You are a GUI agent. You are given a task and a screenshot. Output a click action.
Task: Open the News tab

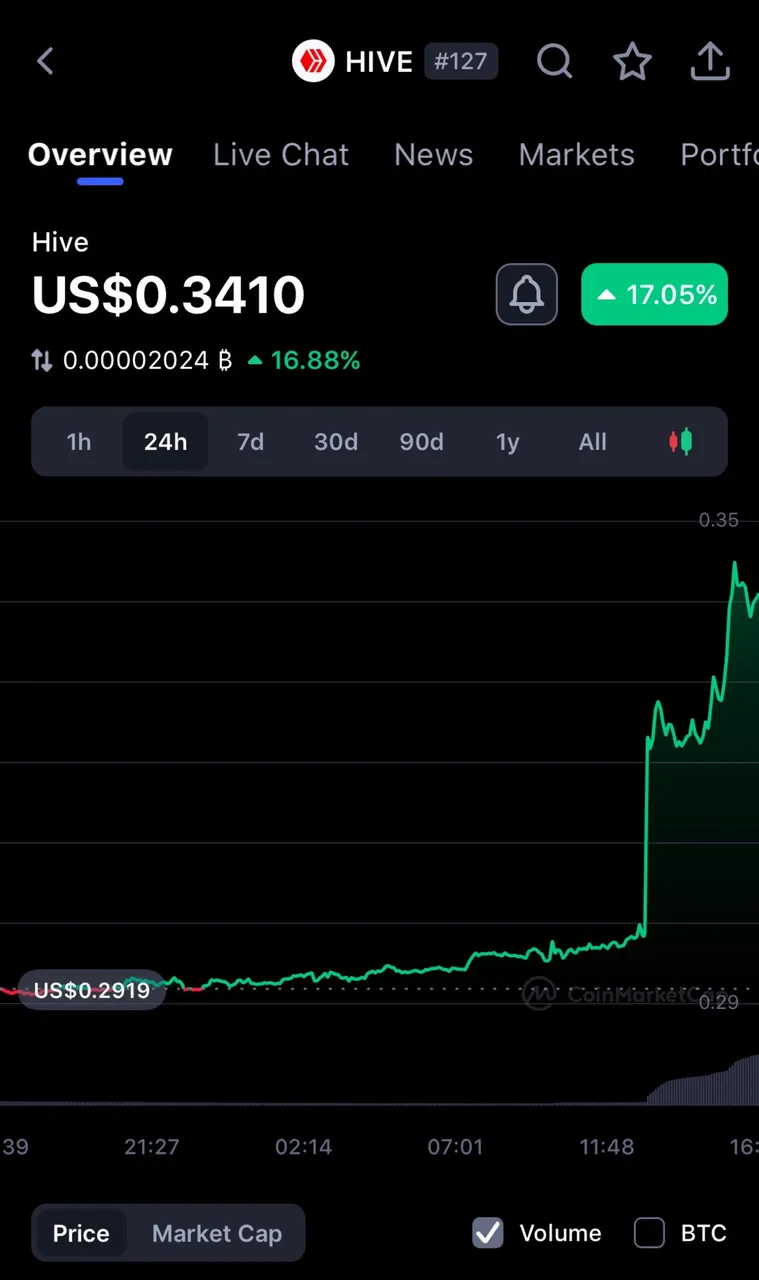click(x=433, y=154)
